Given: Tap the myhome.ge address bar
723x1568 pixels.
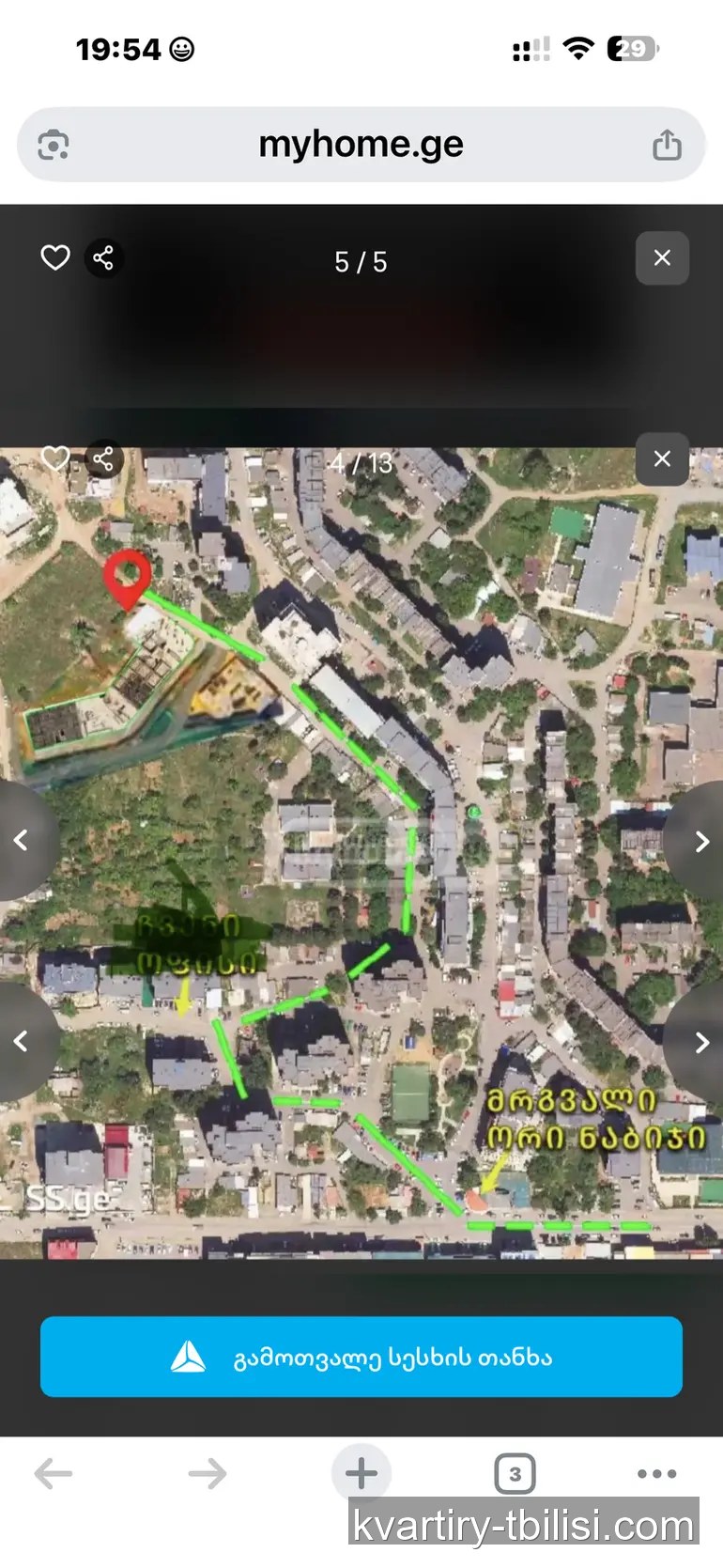Looking at the screenshot, I should (x=361, y=145).
